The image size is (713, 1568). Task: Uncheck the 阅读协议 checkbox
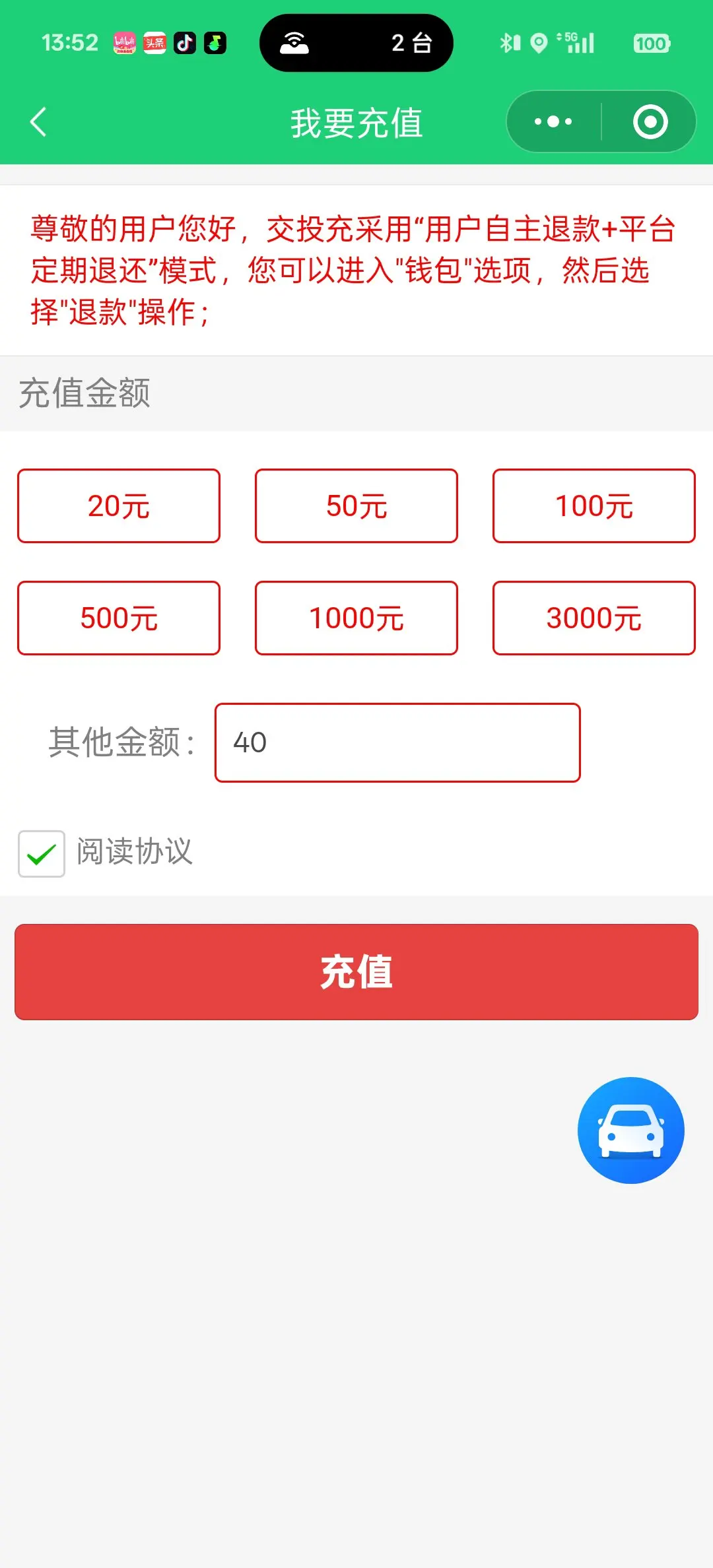point(42,854)
